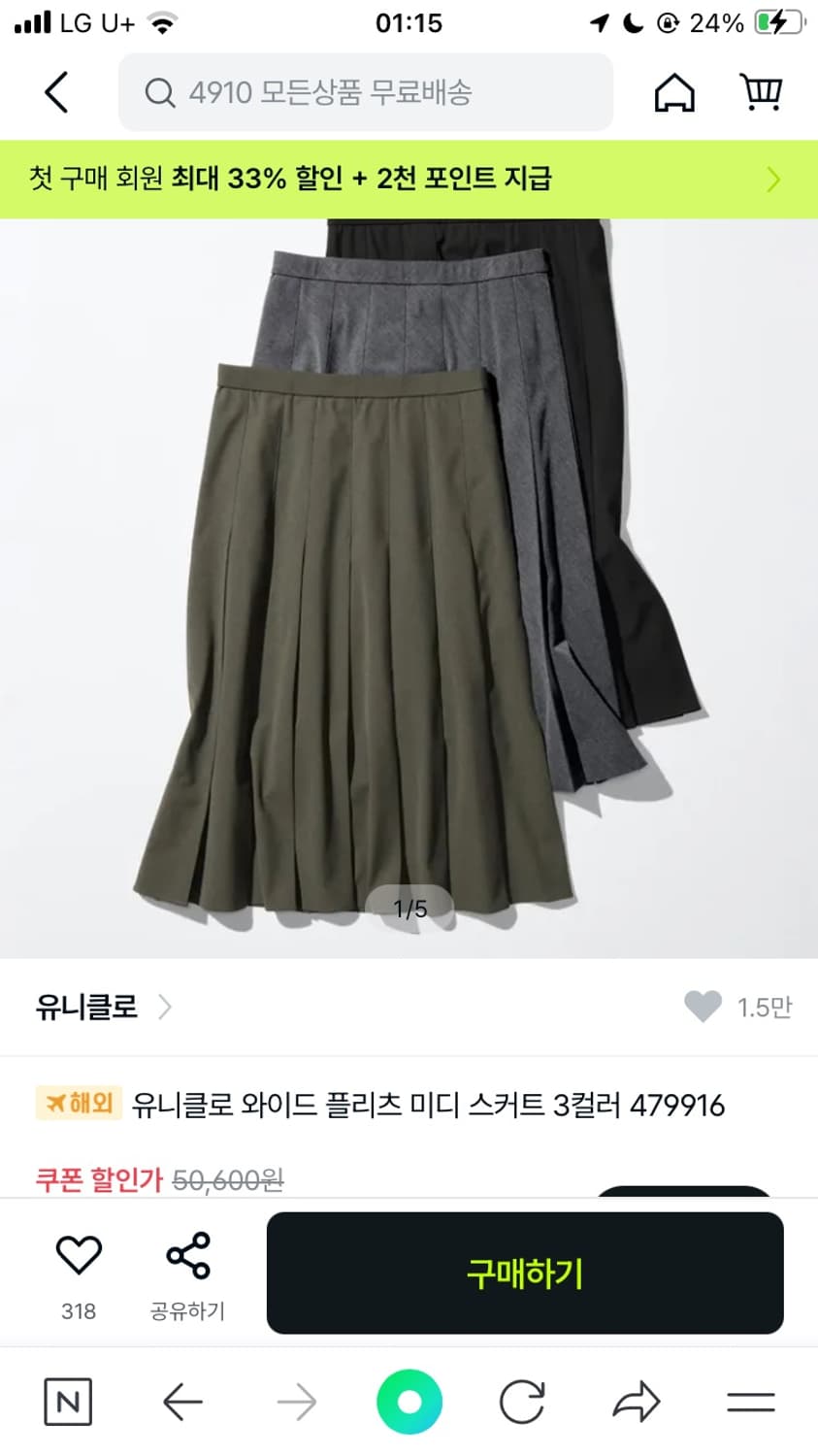
Task: Share the page using the forward-arrow icon
Action: click(637, 1401)
